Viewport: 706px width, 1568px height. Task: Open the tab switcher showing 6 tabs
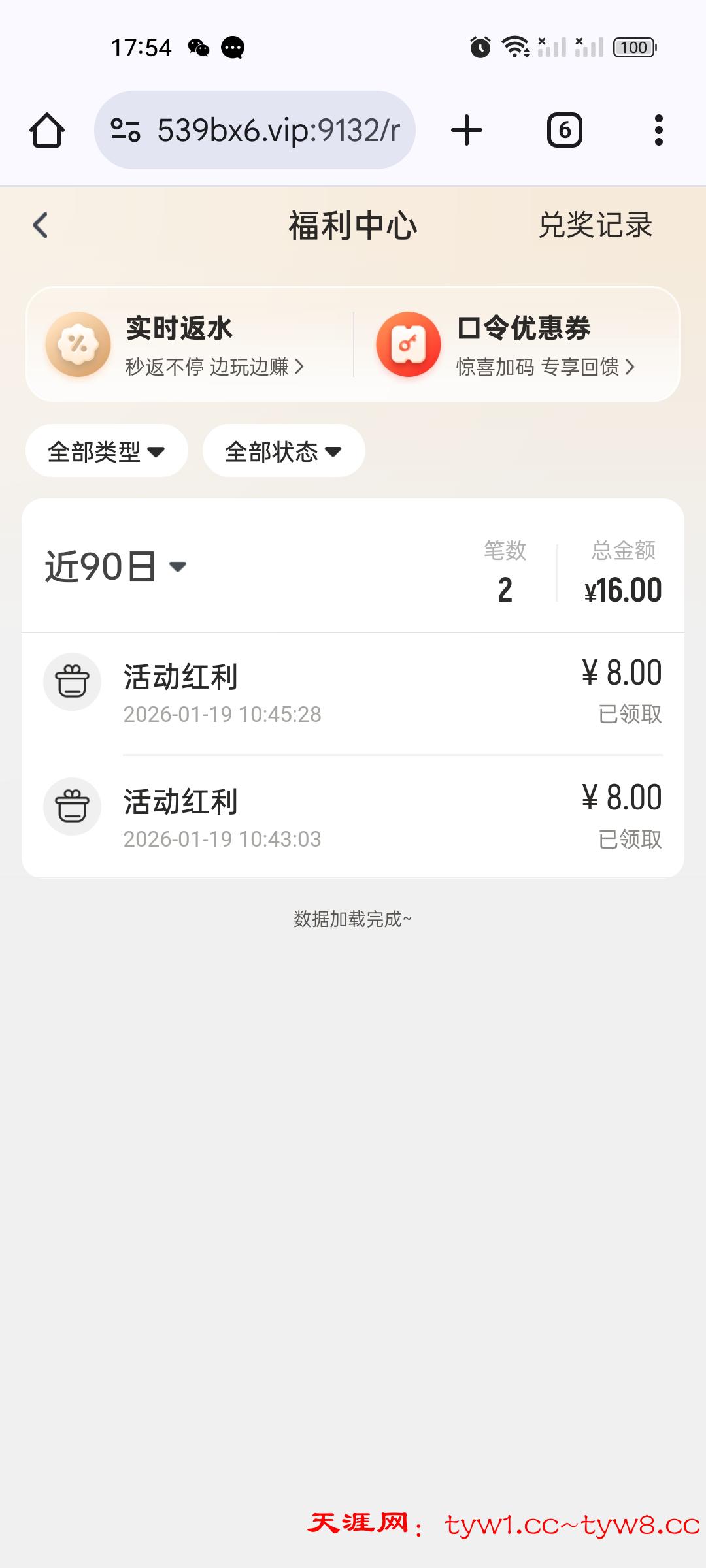[x=563, y=129]
